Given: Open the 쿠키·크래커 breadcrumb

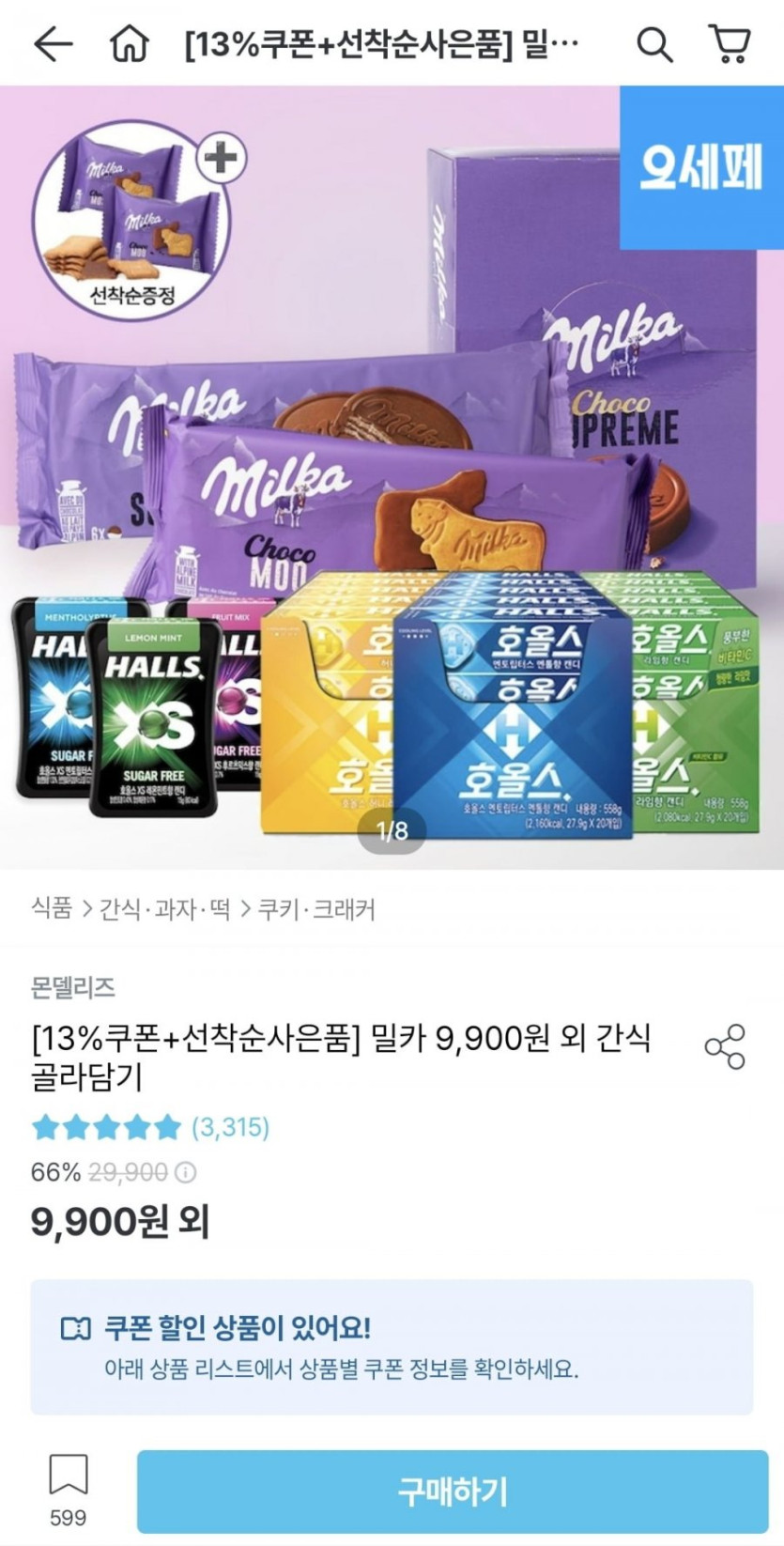Looking at the screenshot, I should click(x=316, y=908).
